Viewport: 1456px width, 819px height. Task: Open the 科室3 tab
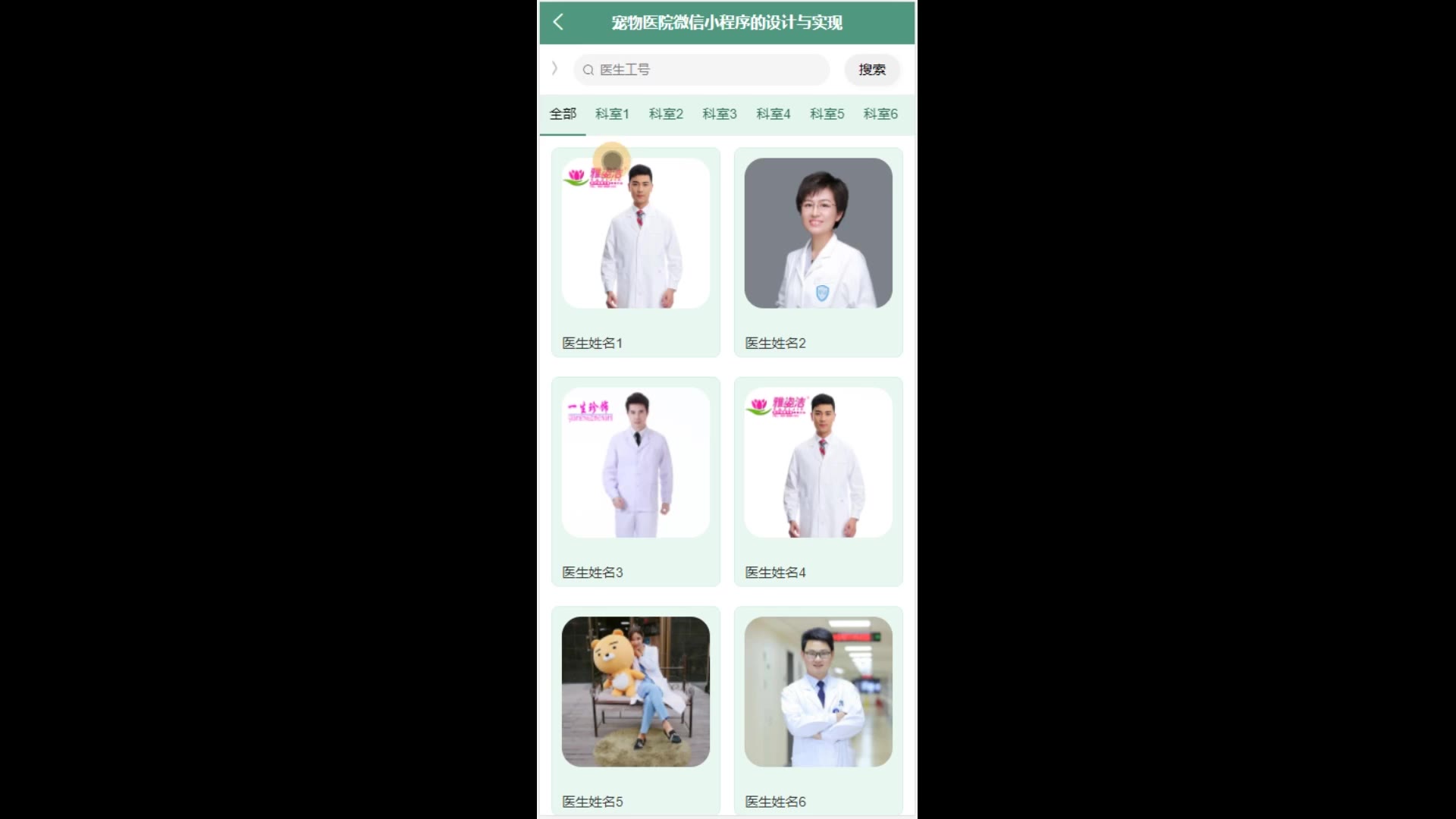point(719,114)
